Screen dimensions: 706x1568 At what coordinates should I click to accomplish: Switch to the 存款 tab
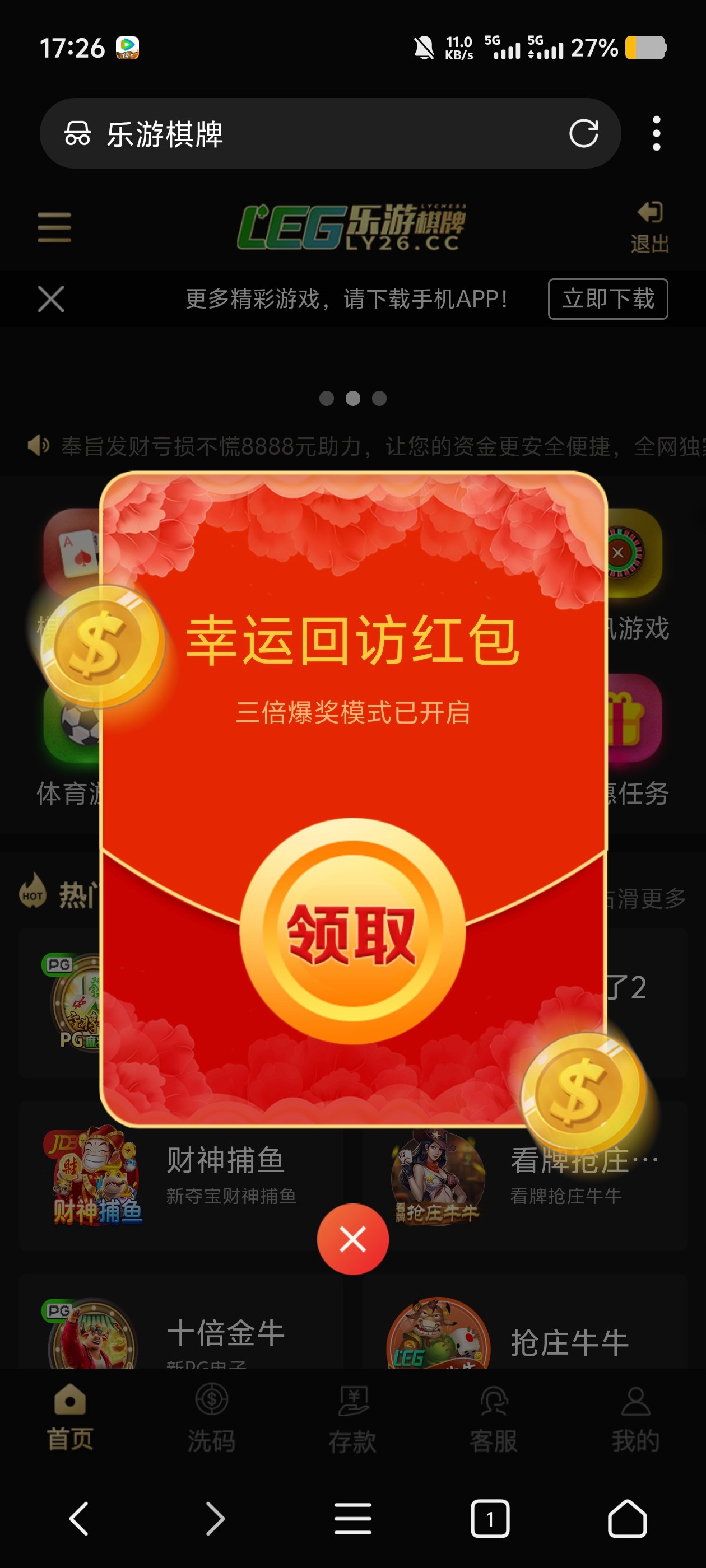coord(352,1419)
